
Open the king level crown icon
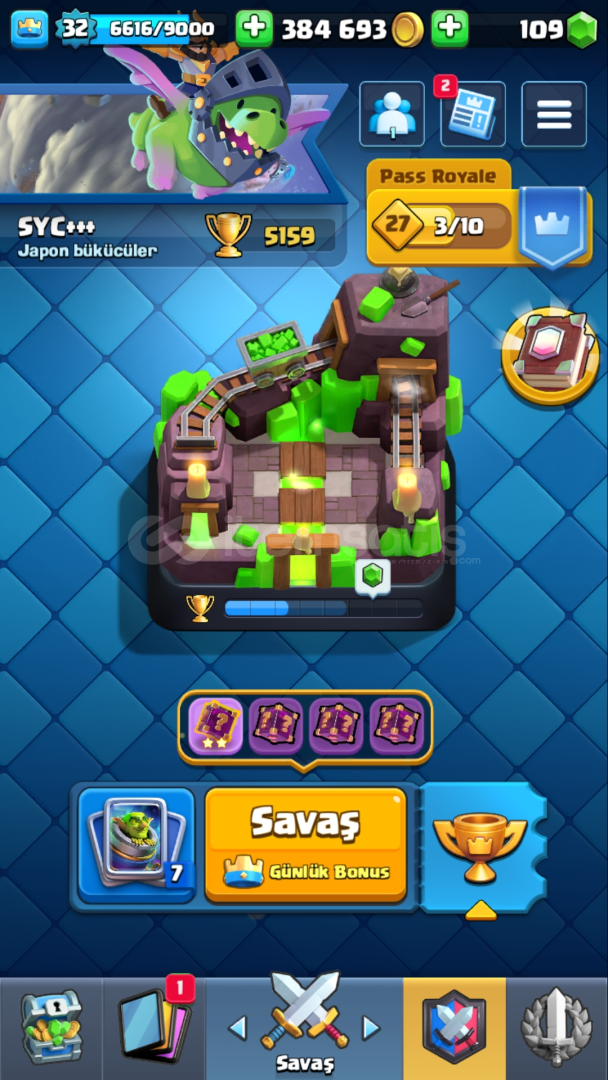[x=30, y=29]
